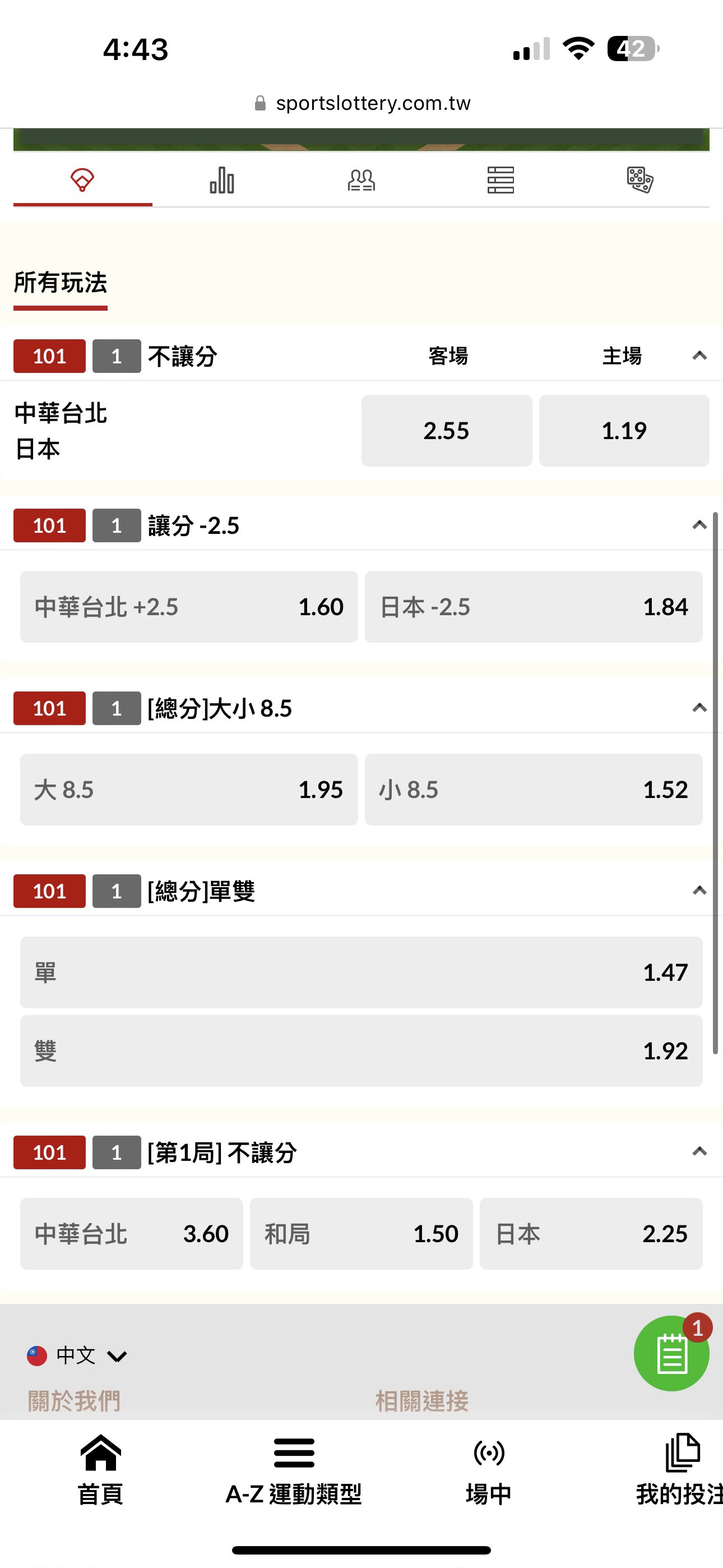Pick 中華台北 +2.5 at 1.60
Viewport: 723px width, 1568px height.
click(189, 607)
